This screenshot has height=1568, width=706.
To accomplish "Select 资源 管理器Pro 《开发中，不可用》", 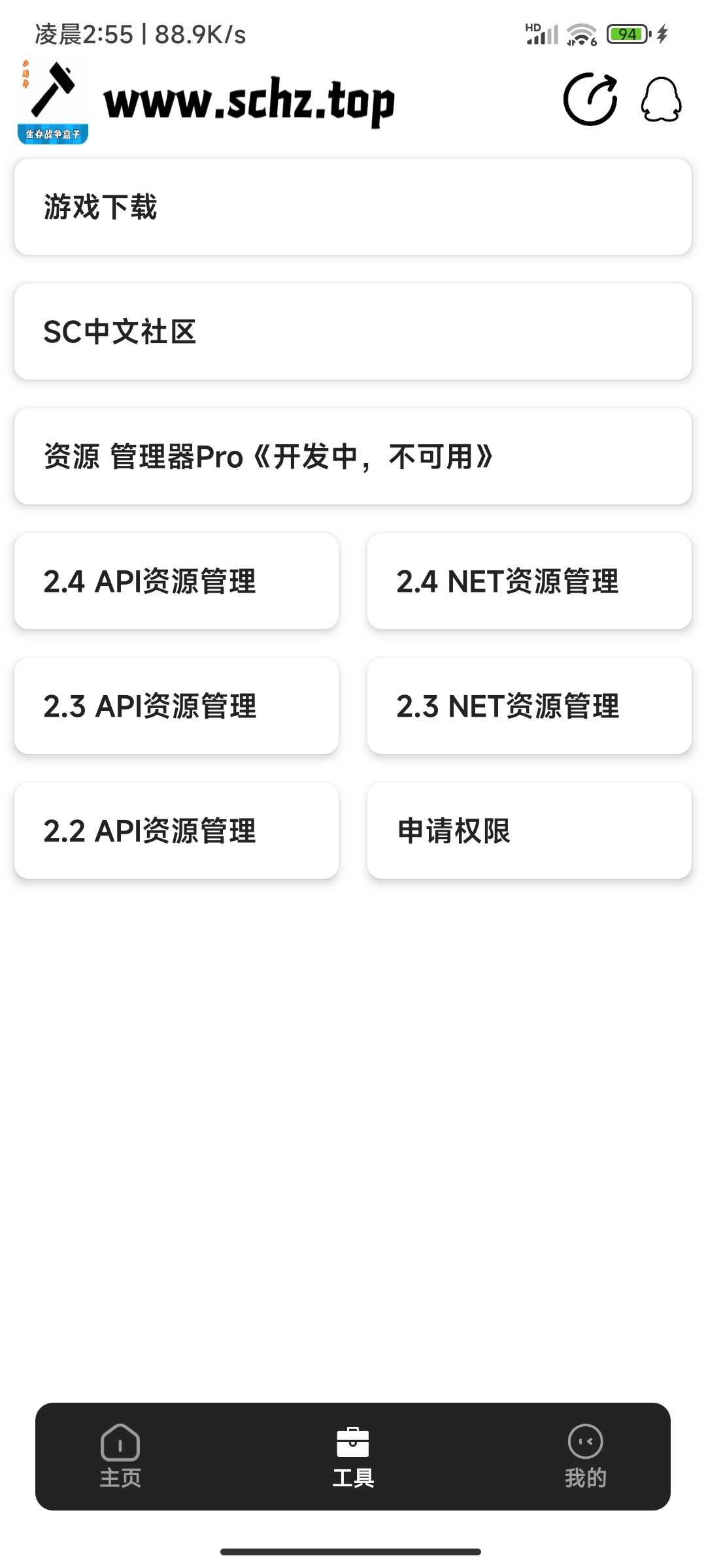I will 353,456.
